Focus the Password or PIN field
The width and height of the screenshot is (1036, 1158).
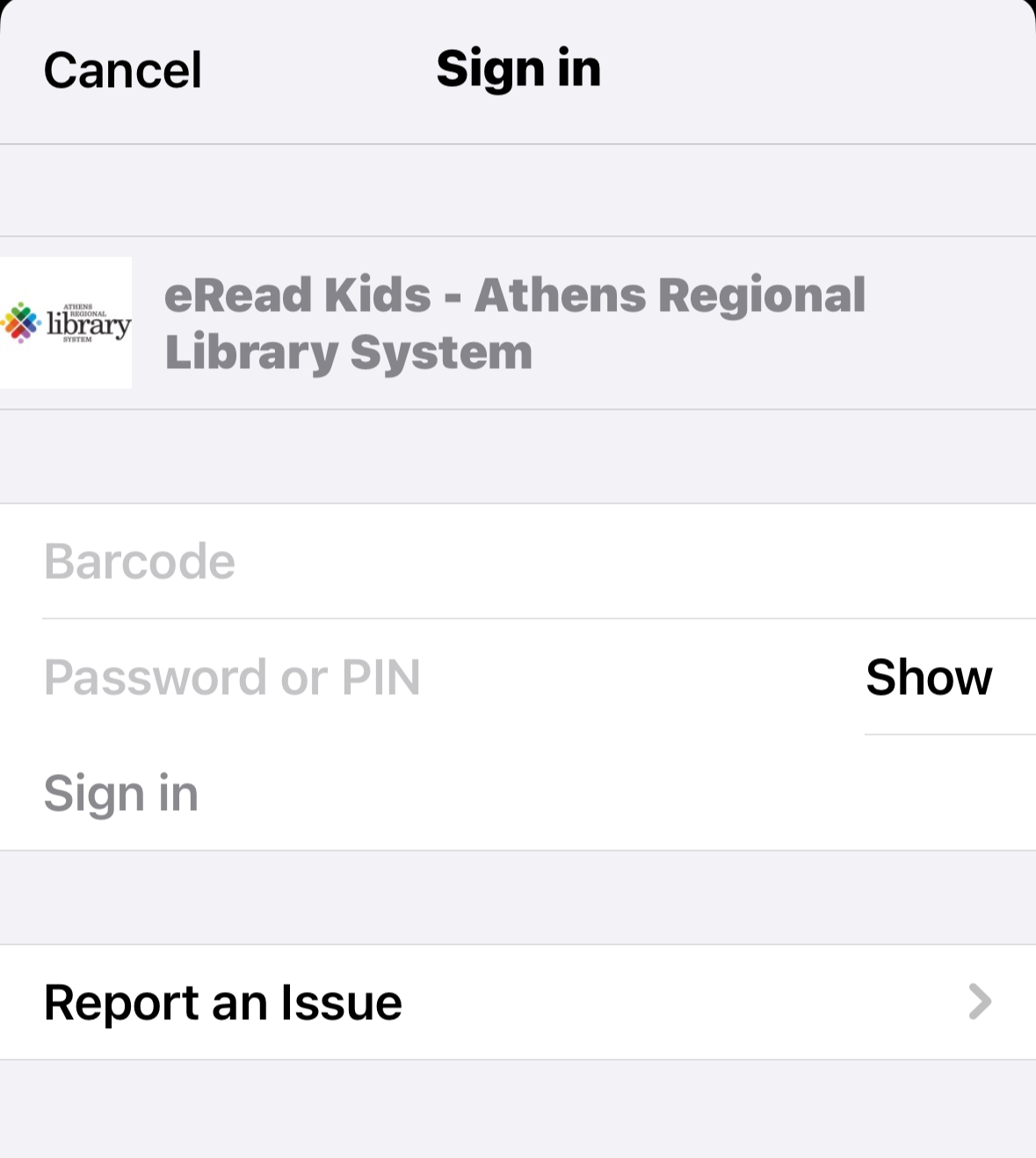coord(395,677)
